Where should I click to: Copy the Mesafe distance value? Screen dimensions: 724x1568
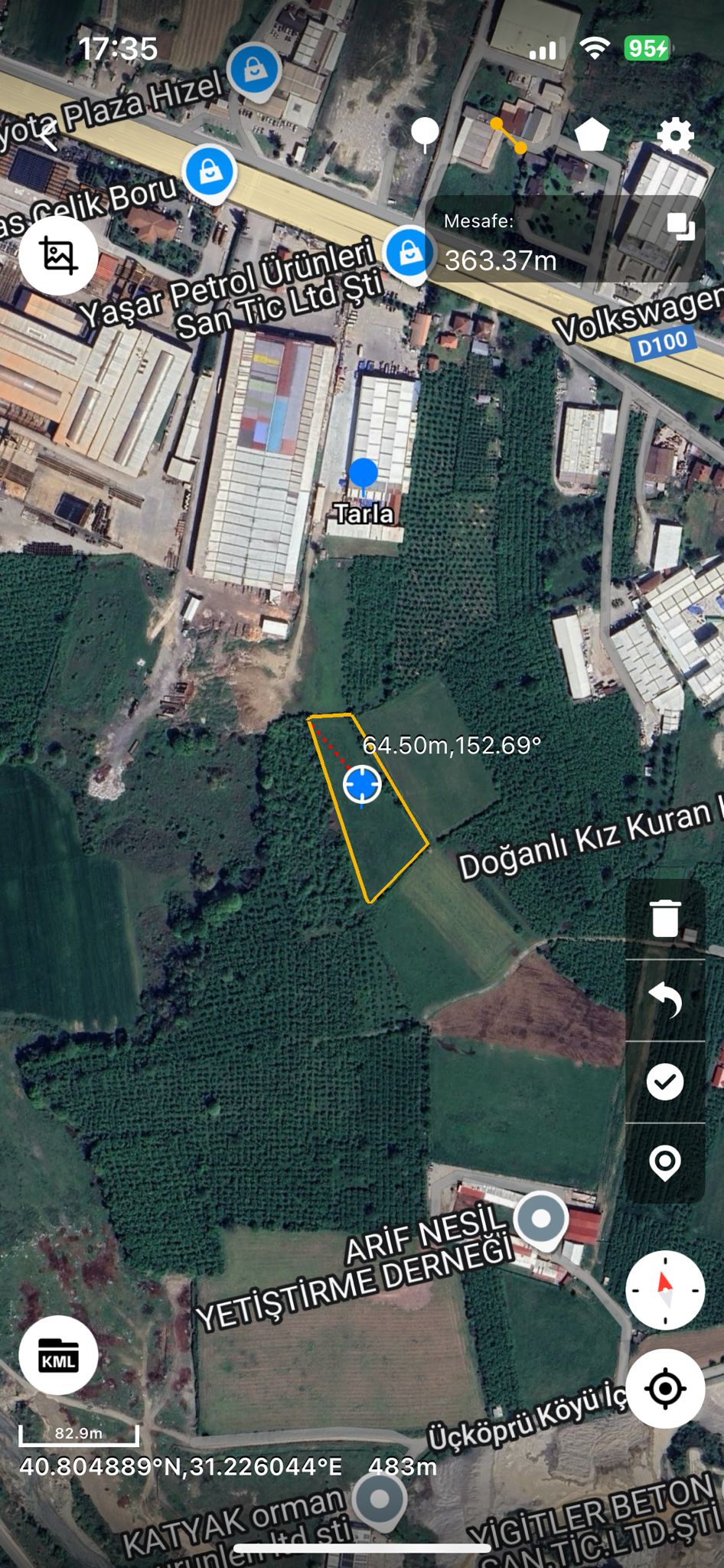(680, 227)
